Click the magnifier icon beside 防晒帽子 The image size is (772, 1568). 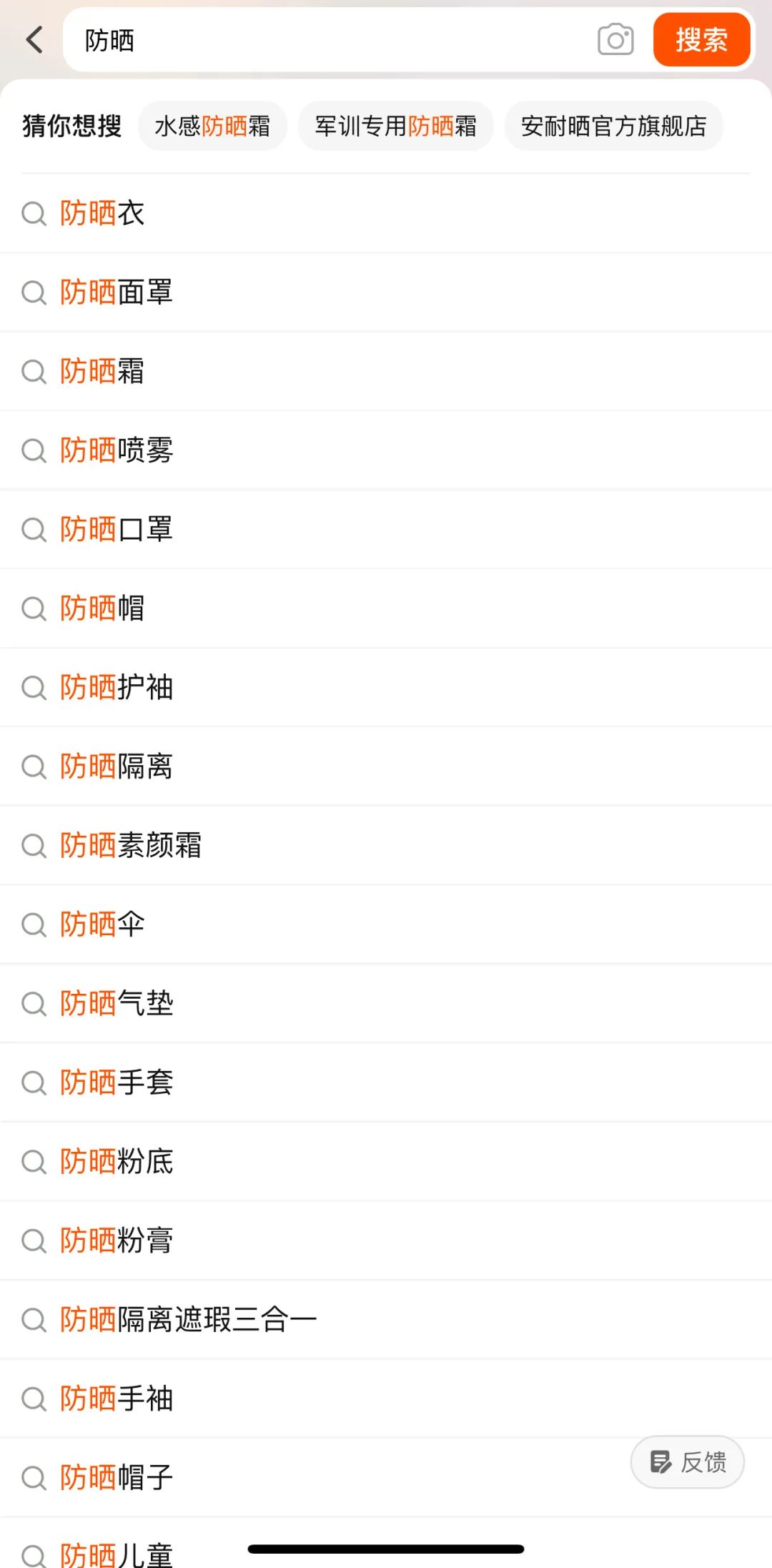34,1478
